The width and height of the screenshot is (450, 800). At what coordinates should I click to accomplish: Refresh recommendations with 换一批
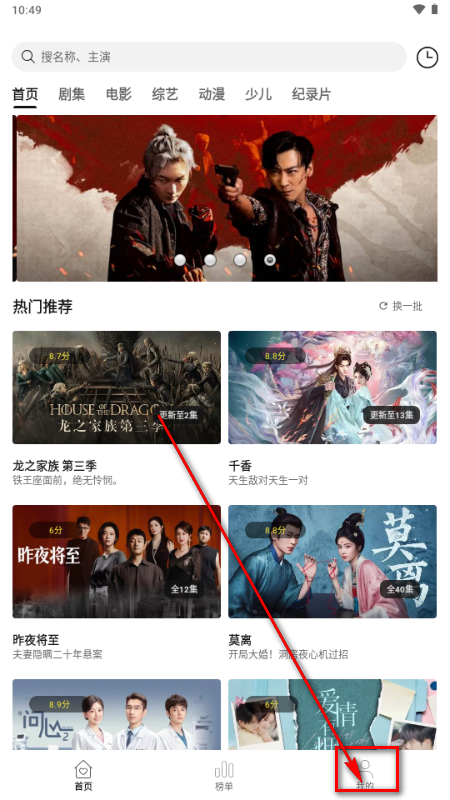[x=401, y=306]
